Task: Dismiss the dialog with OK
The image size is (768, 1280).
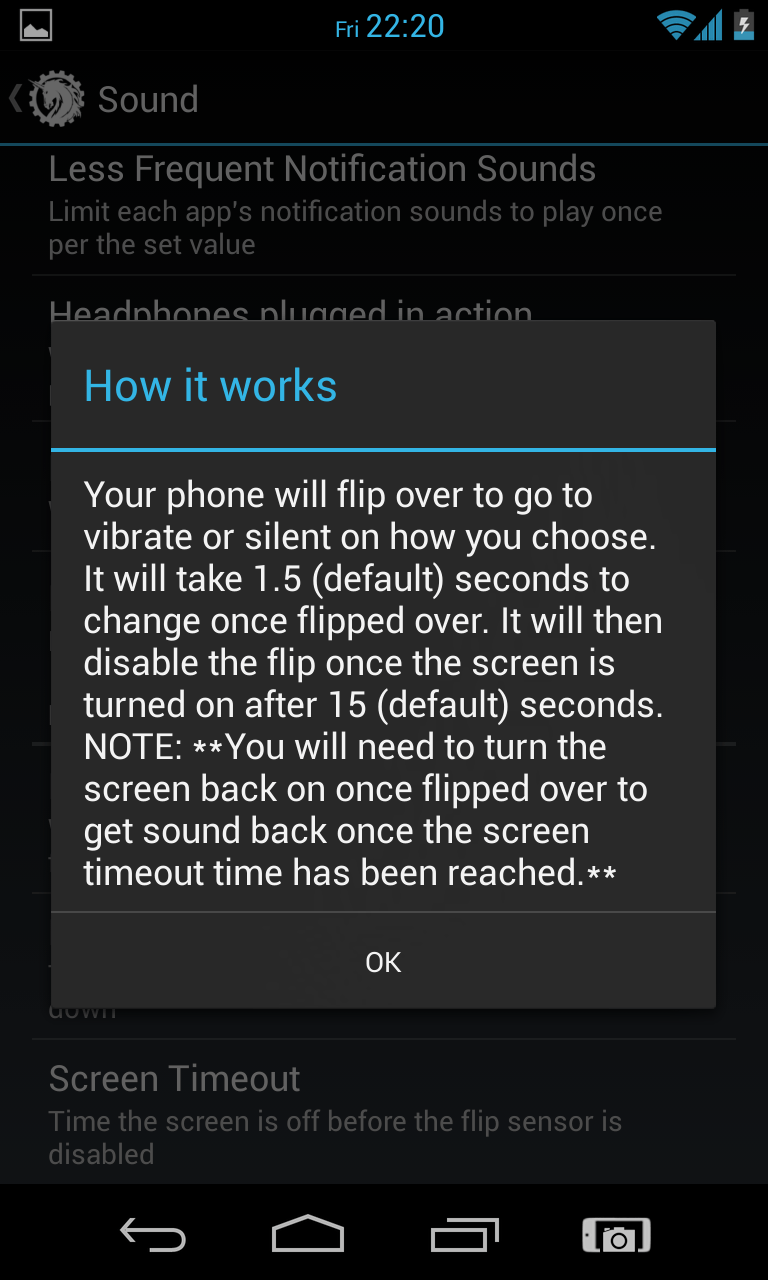Action: pos(383,962)
